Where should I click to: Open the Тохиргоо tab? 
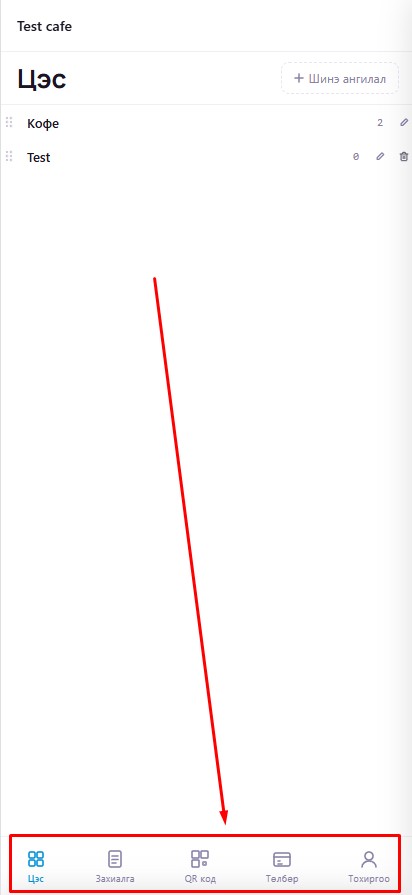(369, 866)
